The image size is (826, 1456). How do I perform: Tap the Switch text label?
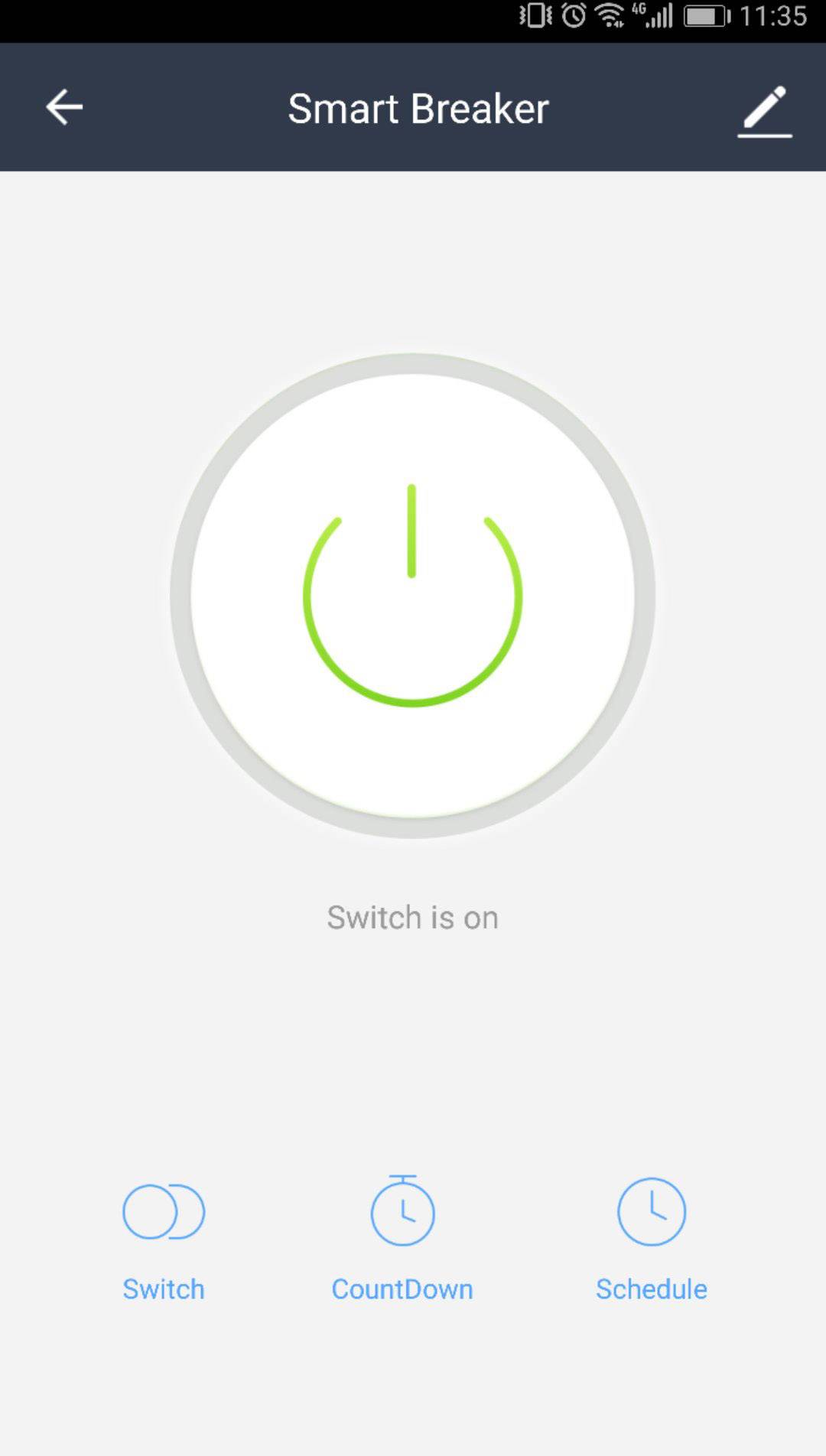point(162,1289)
